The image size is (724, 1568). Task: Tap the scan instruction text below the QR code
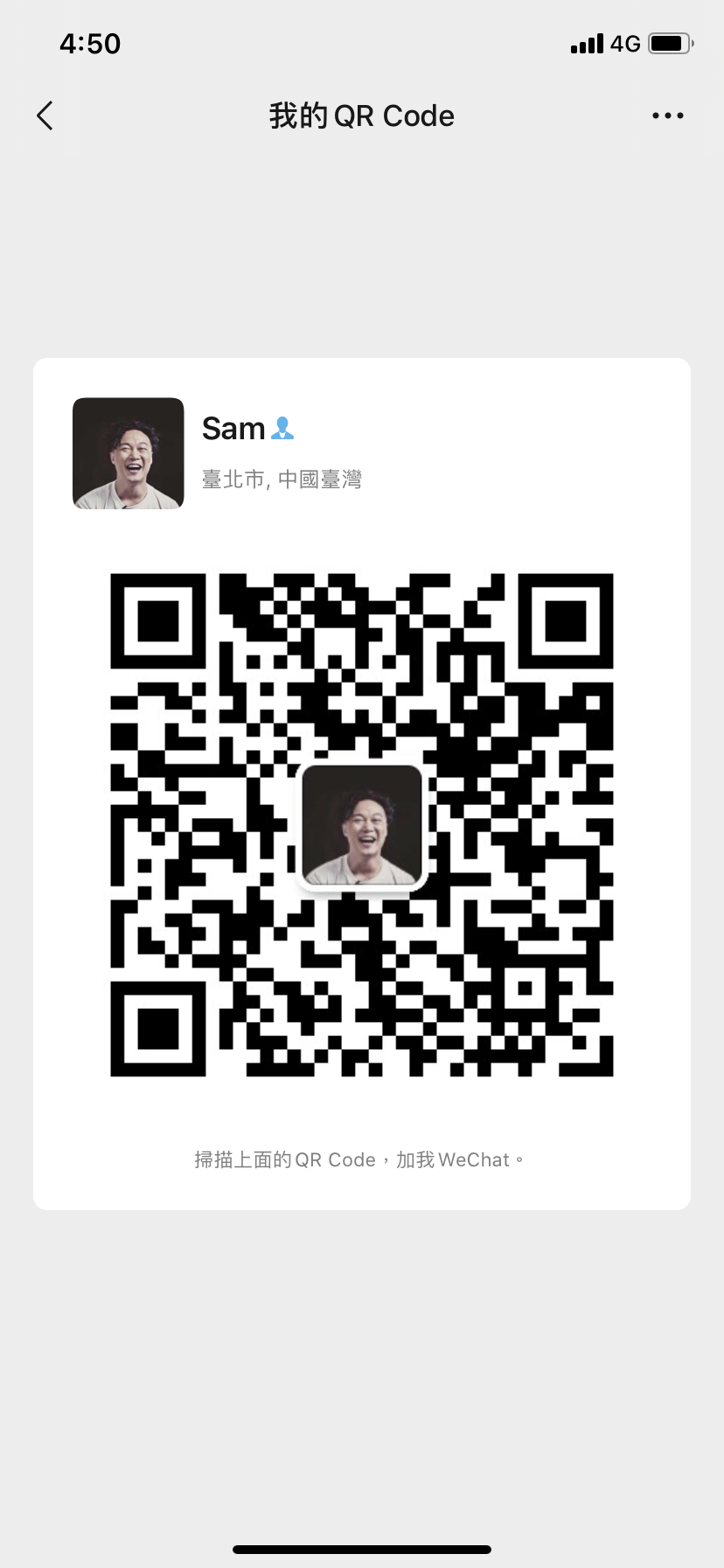pos(361,1158)
